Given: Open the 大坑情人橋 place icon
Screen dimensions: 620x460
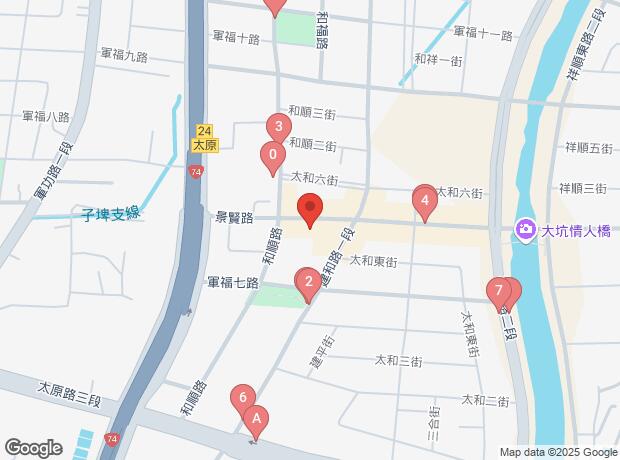Looking at the screenshot, I should 525,230.
